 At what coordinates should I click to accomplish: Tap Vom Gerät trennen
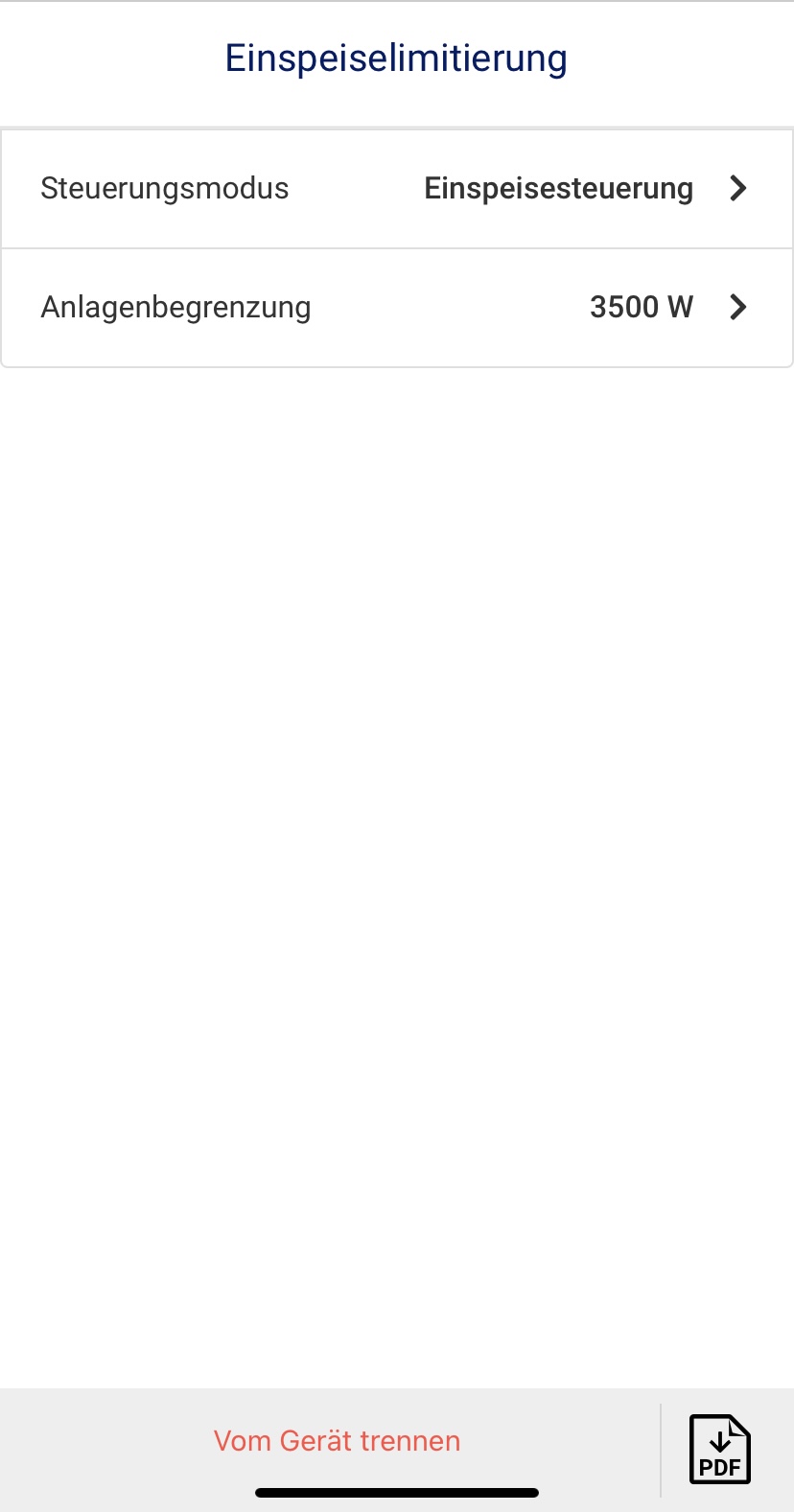(x=337, y=1441)
